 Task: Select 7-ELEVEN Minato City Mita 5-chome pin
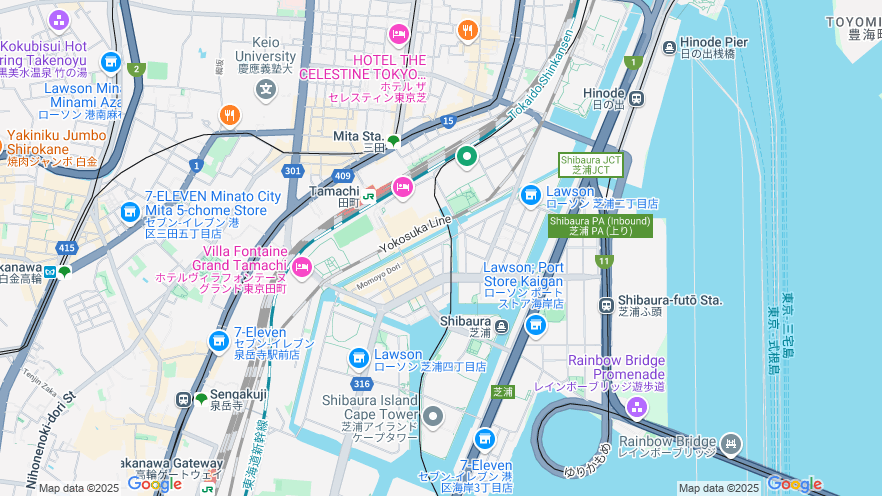pyautogui.click(x=129, y=212)
